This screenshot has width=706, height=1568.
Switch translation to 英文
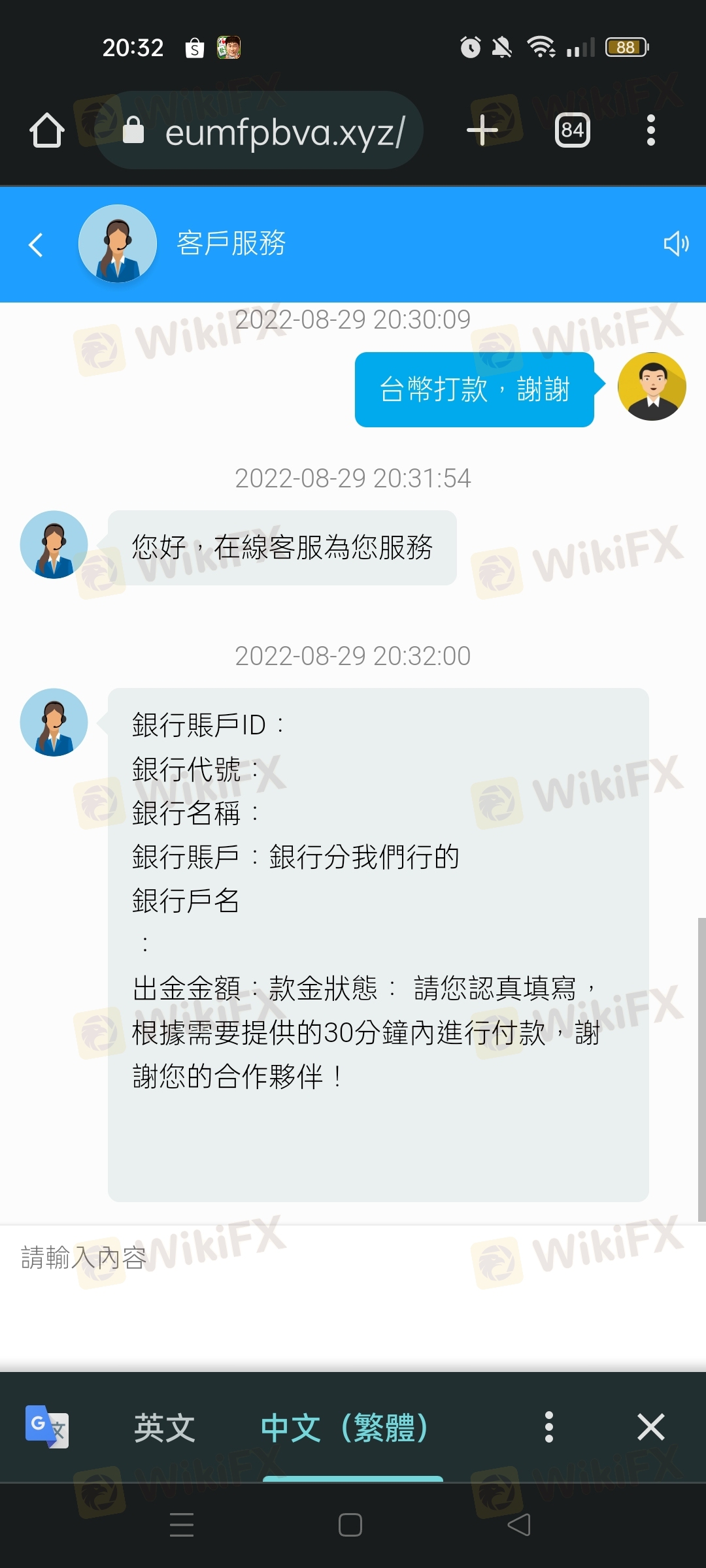165,1428
